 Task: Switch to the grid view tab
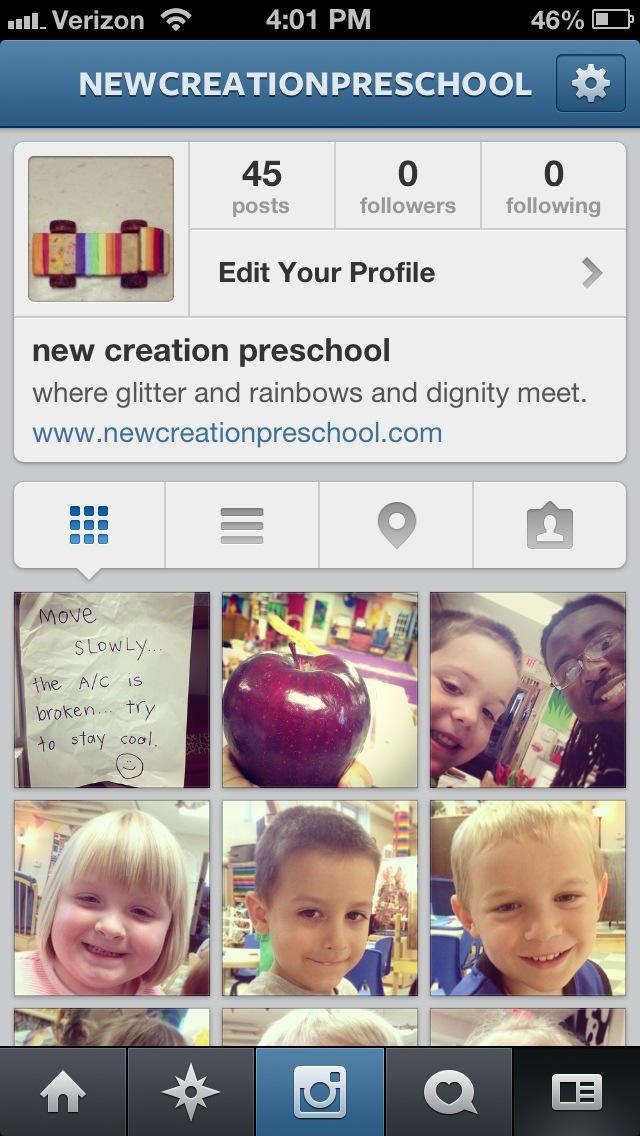tap(89, 525)
